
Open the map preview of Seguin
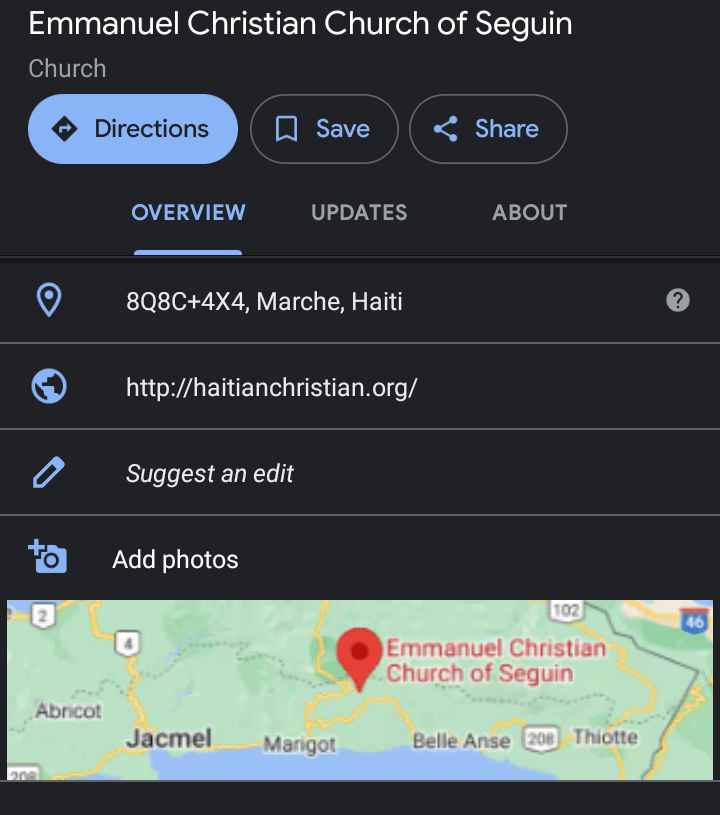coord(360,690)
